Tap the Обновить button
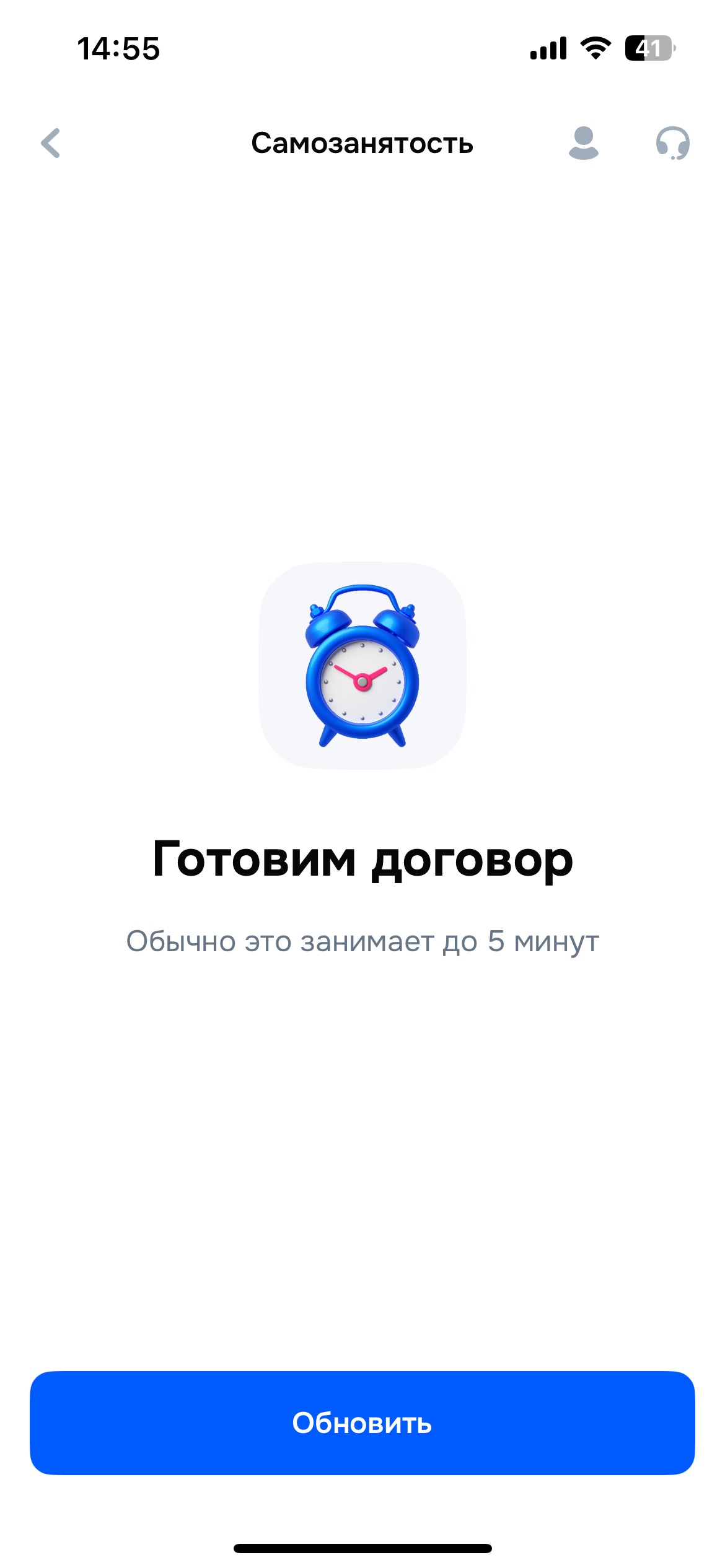The width and height of the screenshot is (725, 1568). (362, 1423)
